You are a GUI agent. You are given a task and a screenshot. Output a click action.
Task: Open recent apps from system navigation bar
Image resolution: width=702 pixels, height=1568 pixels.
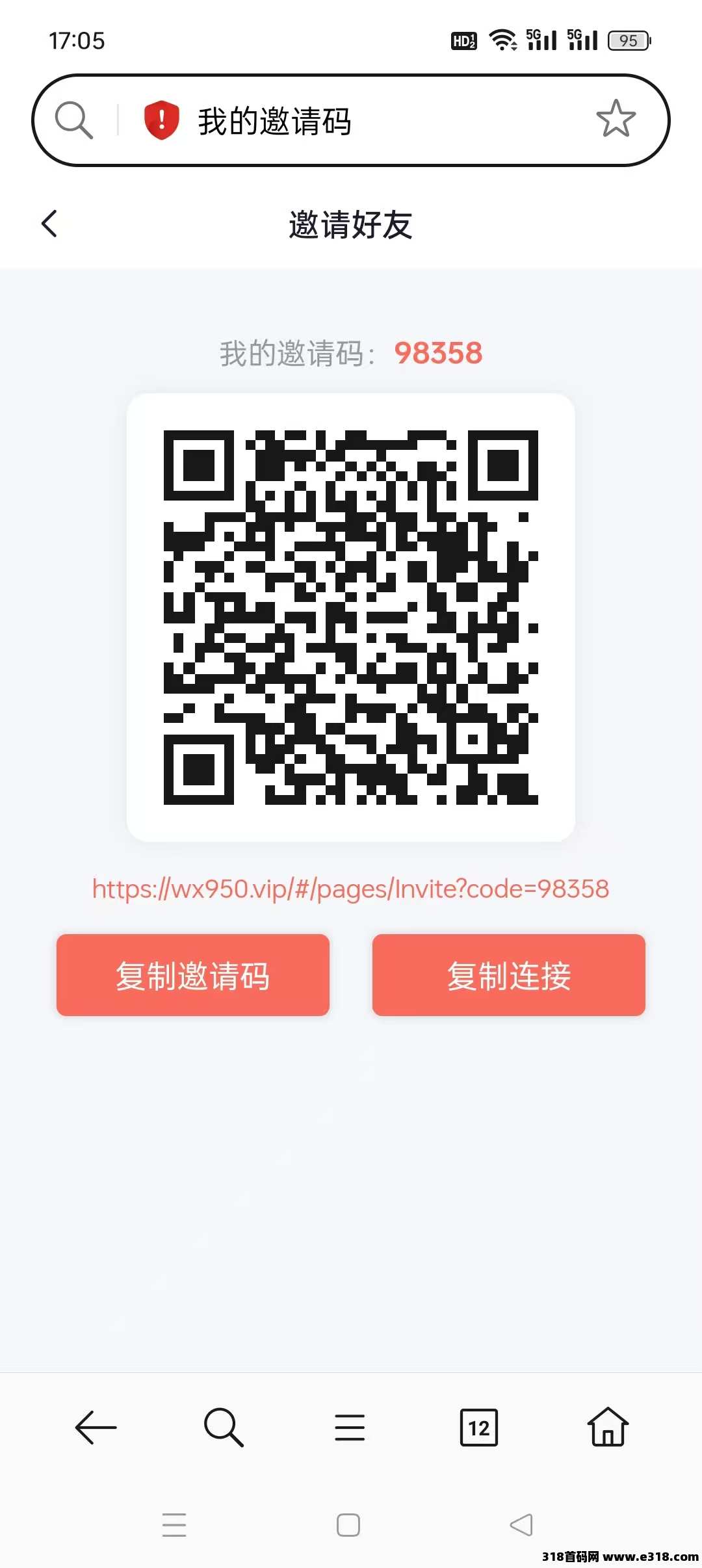[174, 1525]
